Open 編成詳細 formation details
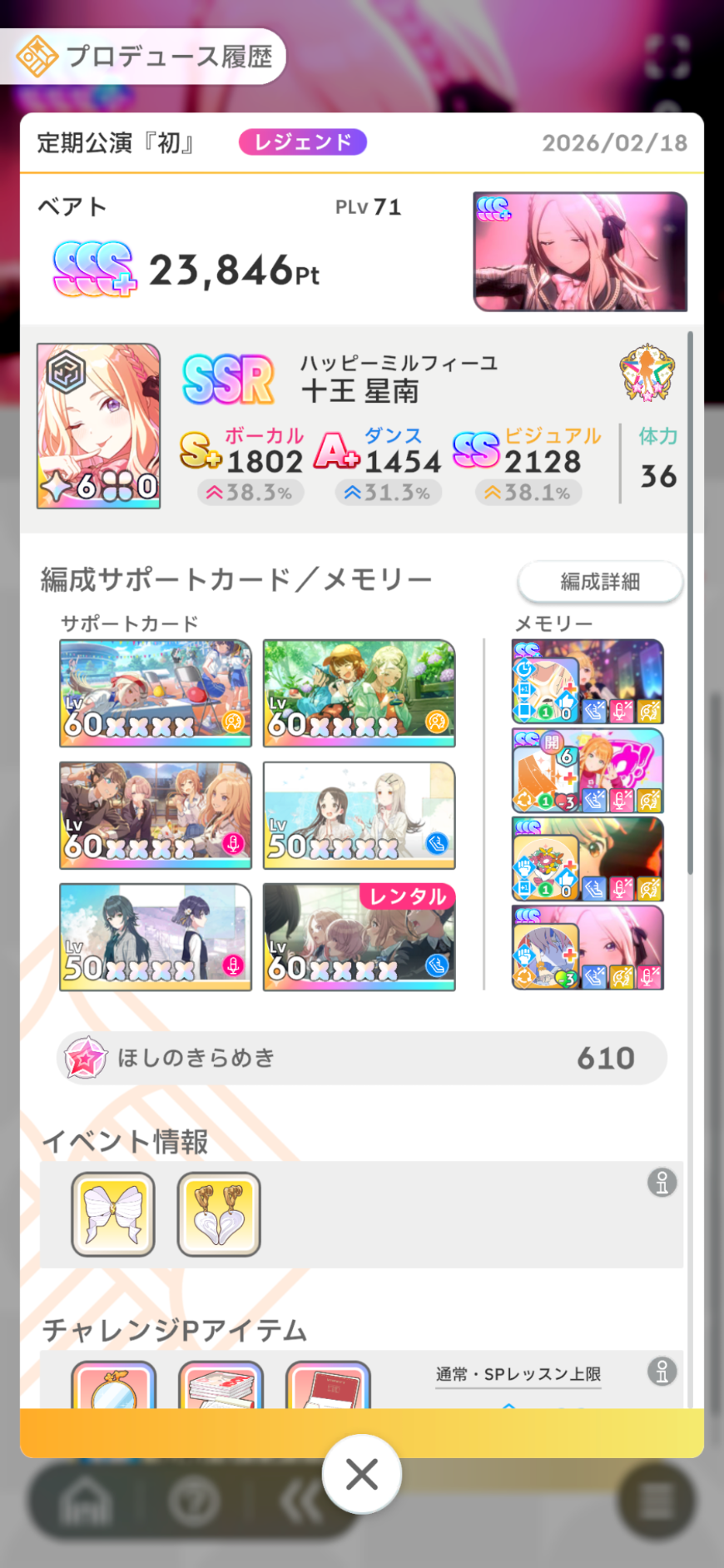This screenshot has height=1568, width=724. [x=600, y=582]
